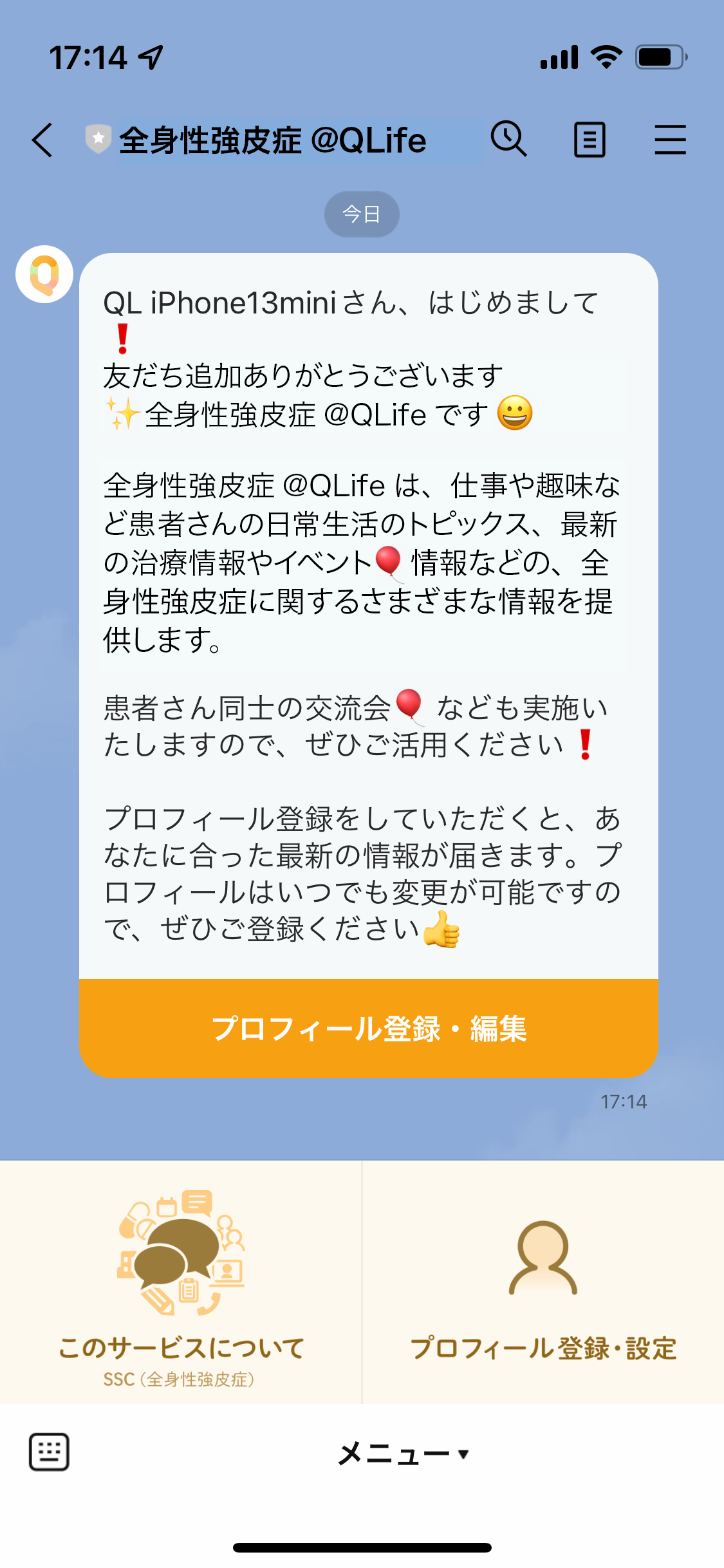Viewport: 724px width, 1568px height.
Task: Tap the プロフィール登録・編集 button
Action: coord(369,1028)
